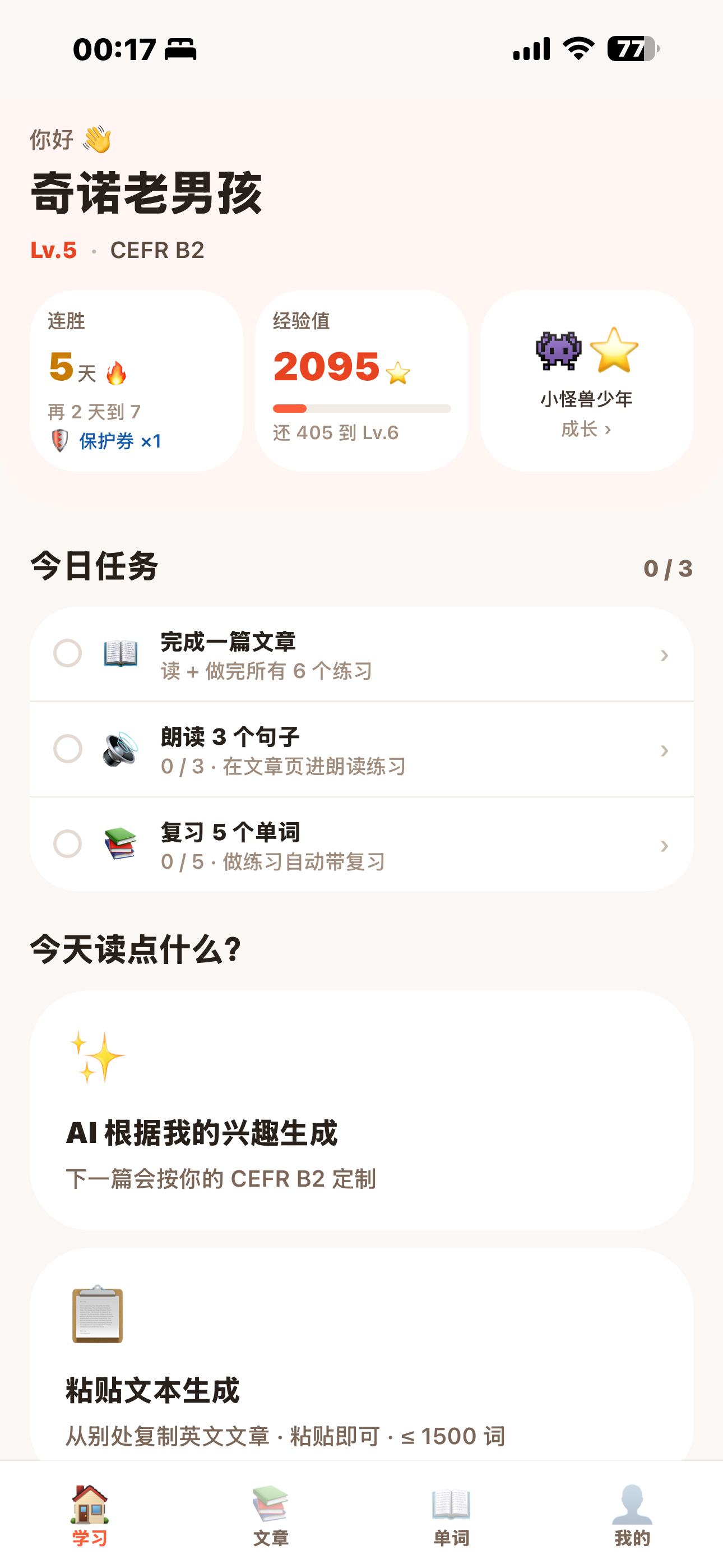723x1568 pixels.
Task: Click the speaker icon for 朗读 3 个句子
Action: click(121, 750)
